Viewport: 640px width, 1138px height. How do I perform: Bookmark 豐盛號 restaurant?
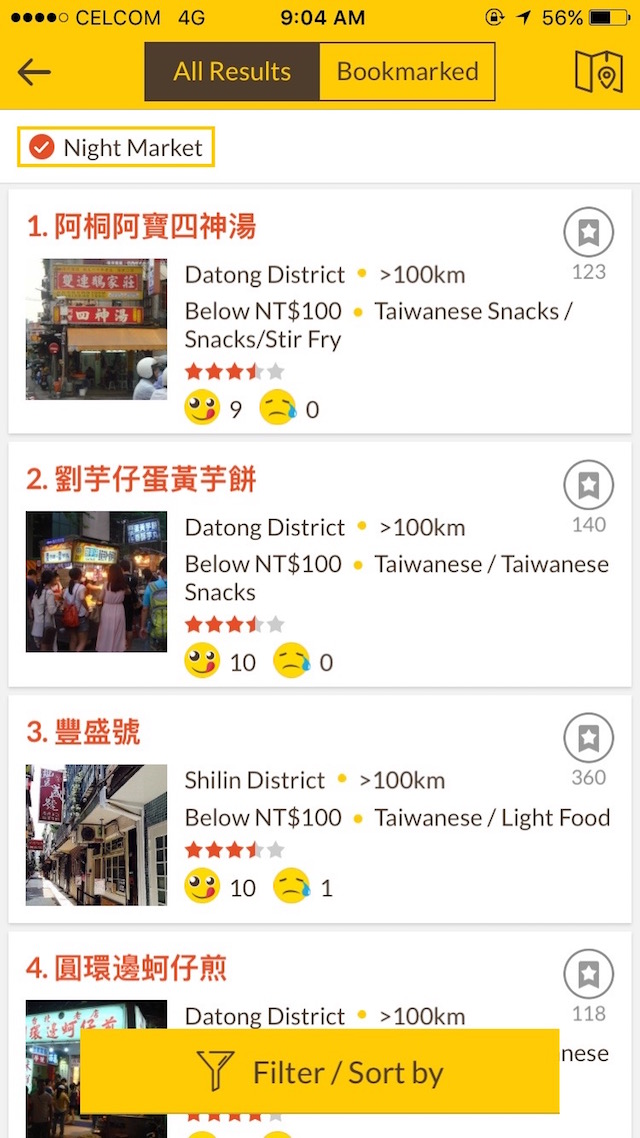click(x=588, y=739)
